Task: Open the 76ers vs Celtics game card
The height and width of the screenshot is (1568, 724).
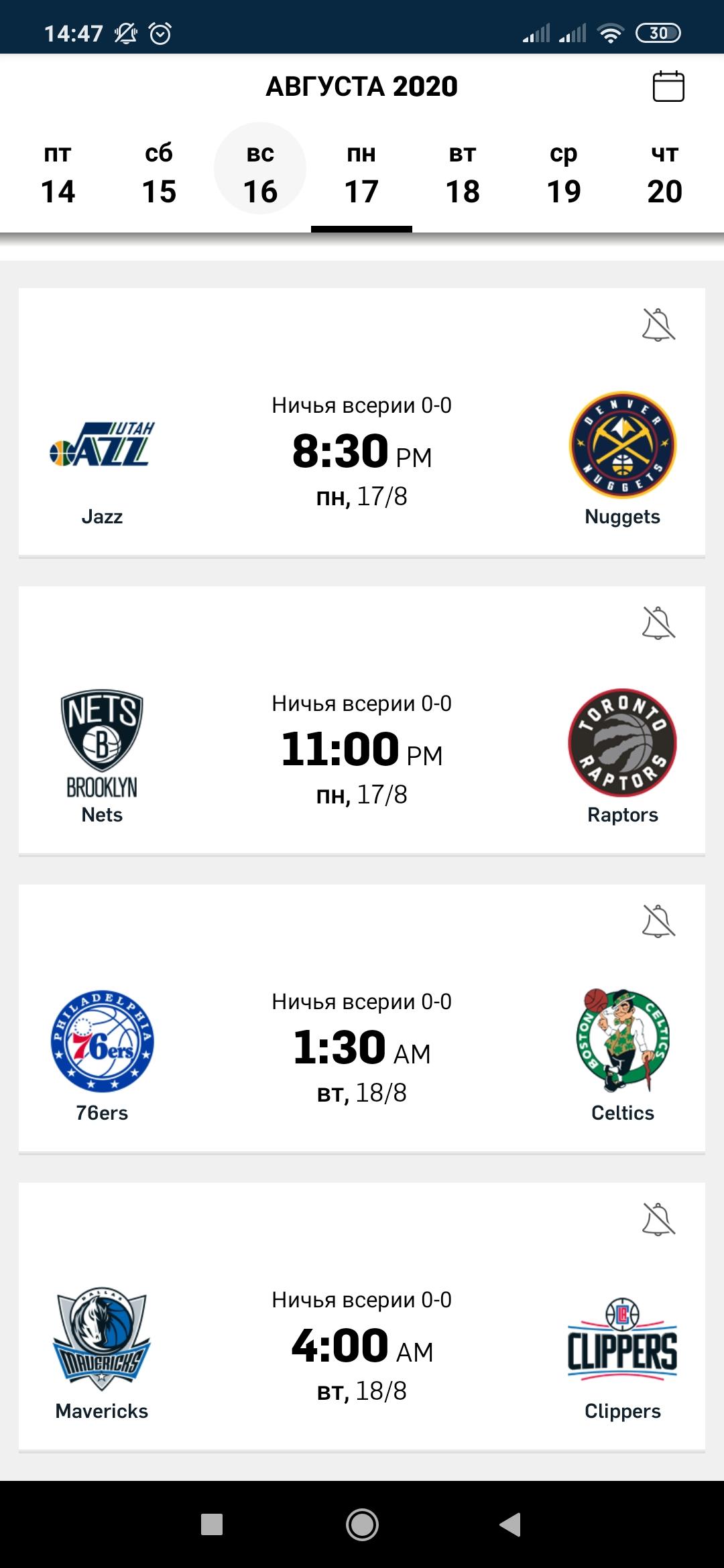Action: click(362, 1018)
